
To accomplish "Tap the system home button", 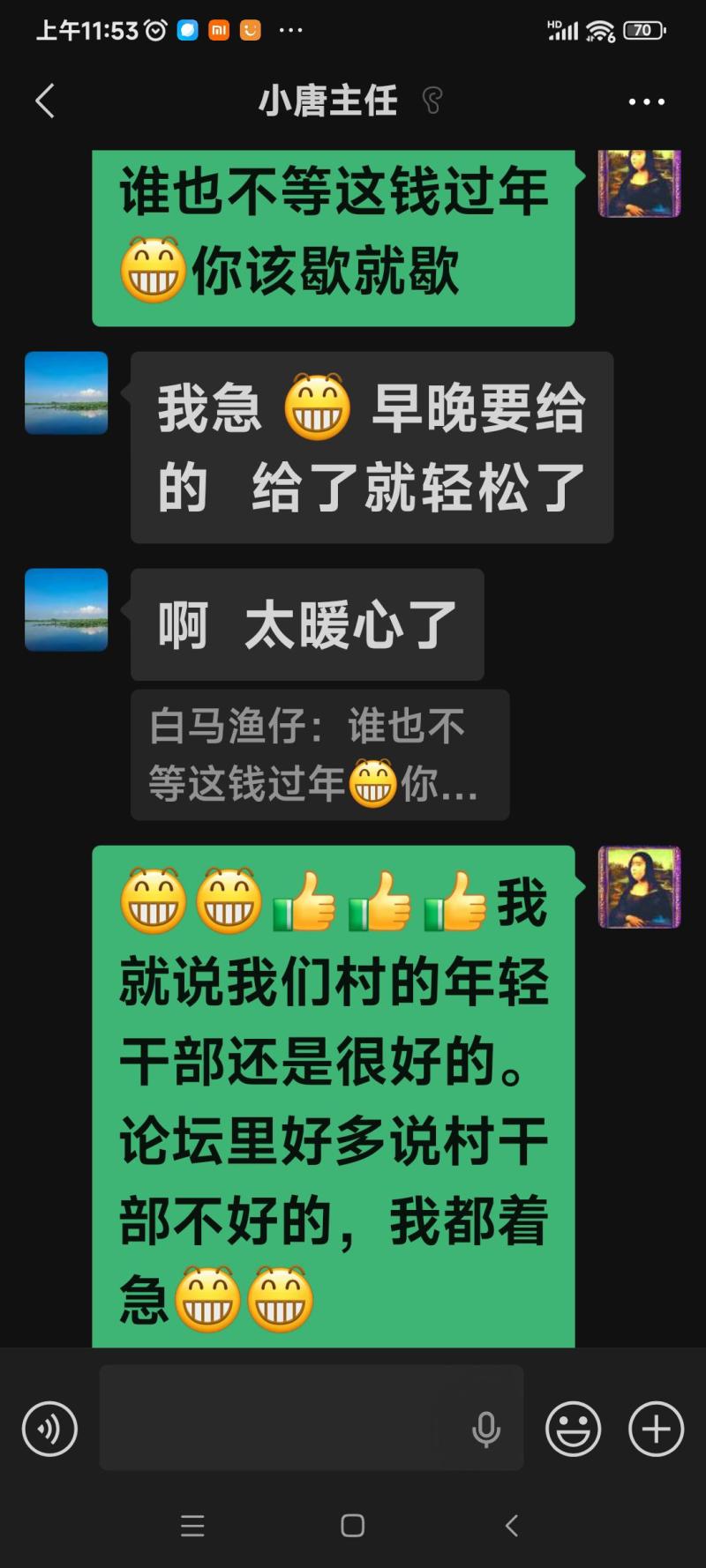I will coord(353,1526).
